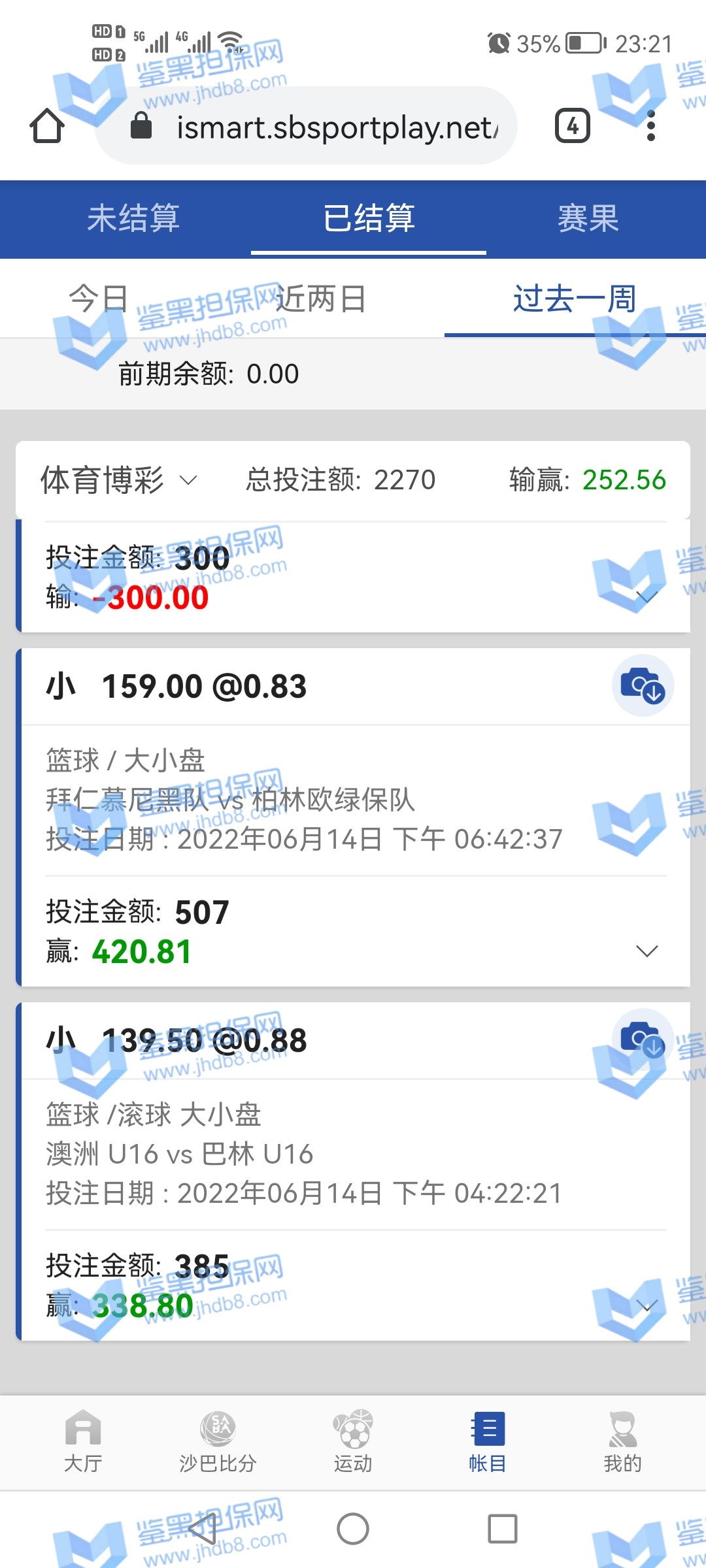
Task: Save screenshot of the 159.00 @0.83 bet
Action: (643, 685)
